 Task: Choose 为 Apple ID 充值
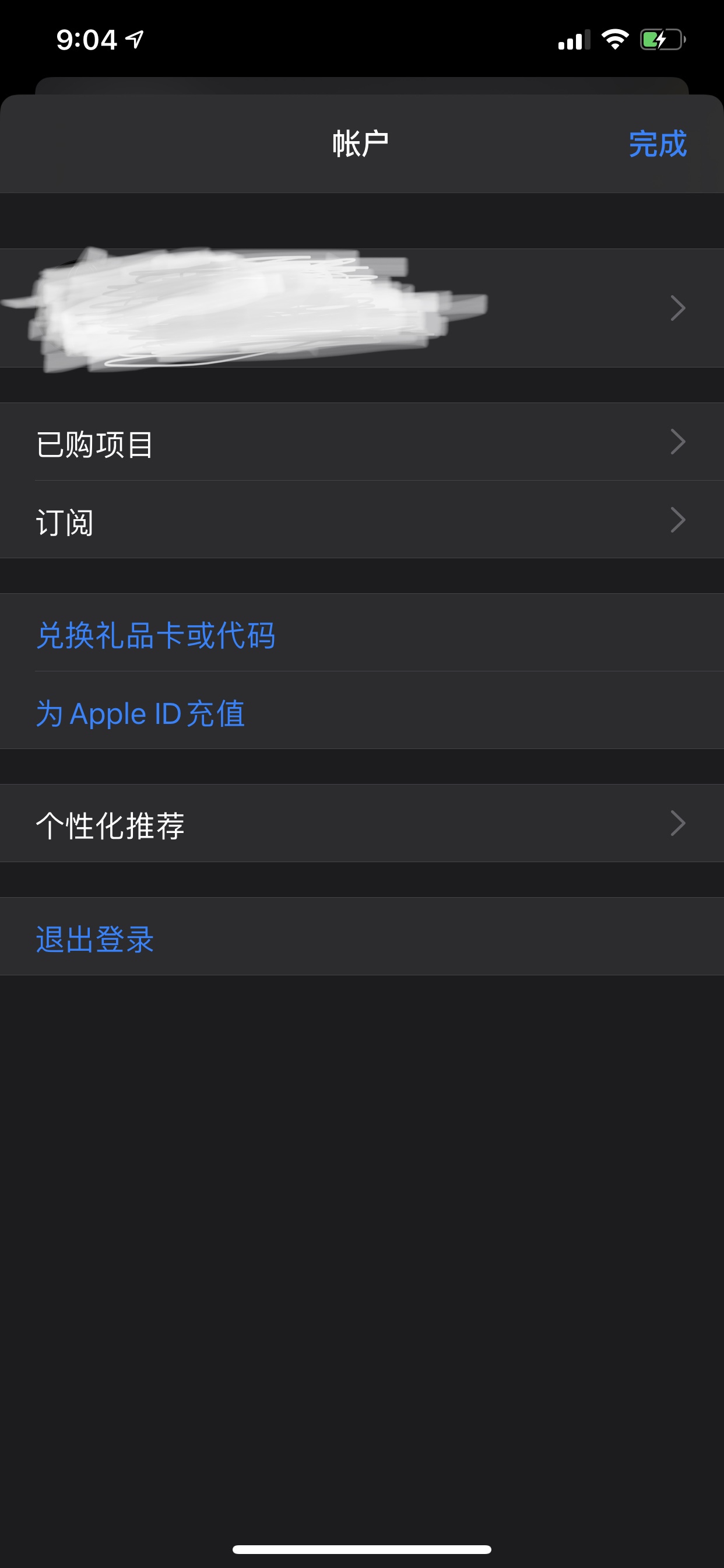(x=140, y=713)
